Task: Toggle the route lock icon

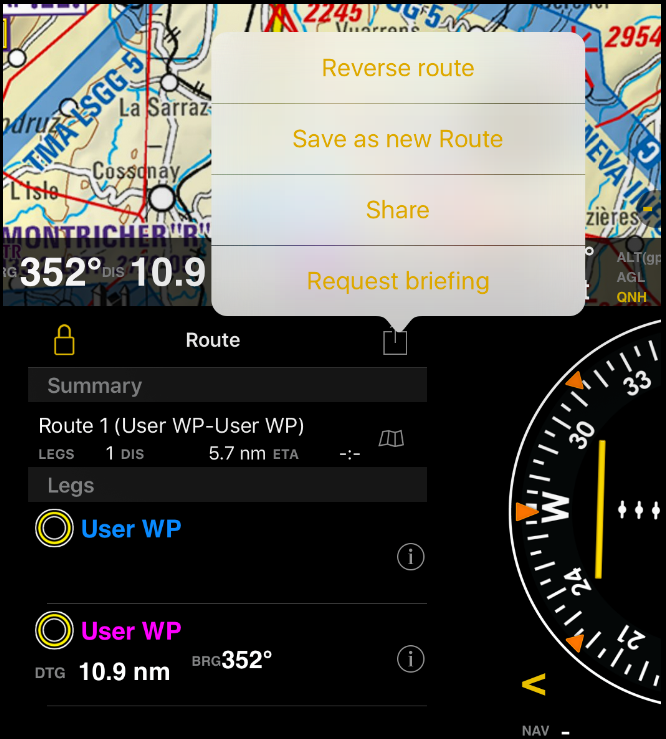Action: (x=64, y=340)
